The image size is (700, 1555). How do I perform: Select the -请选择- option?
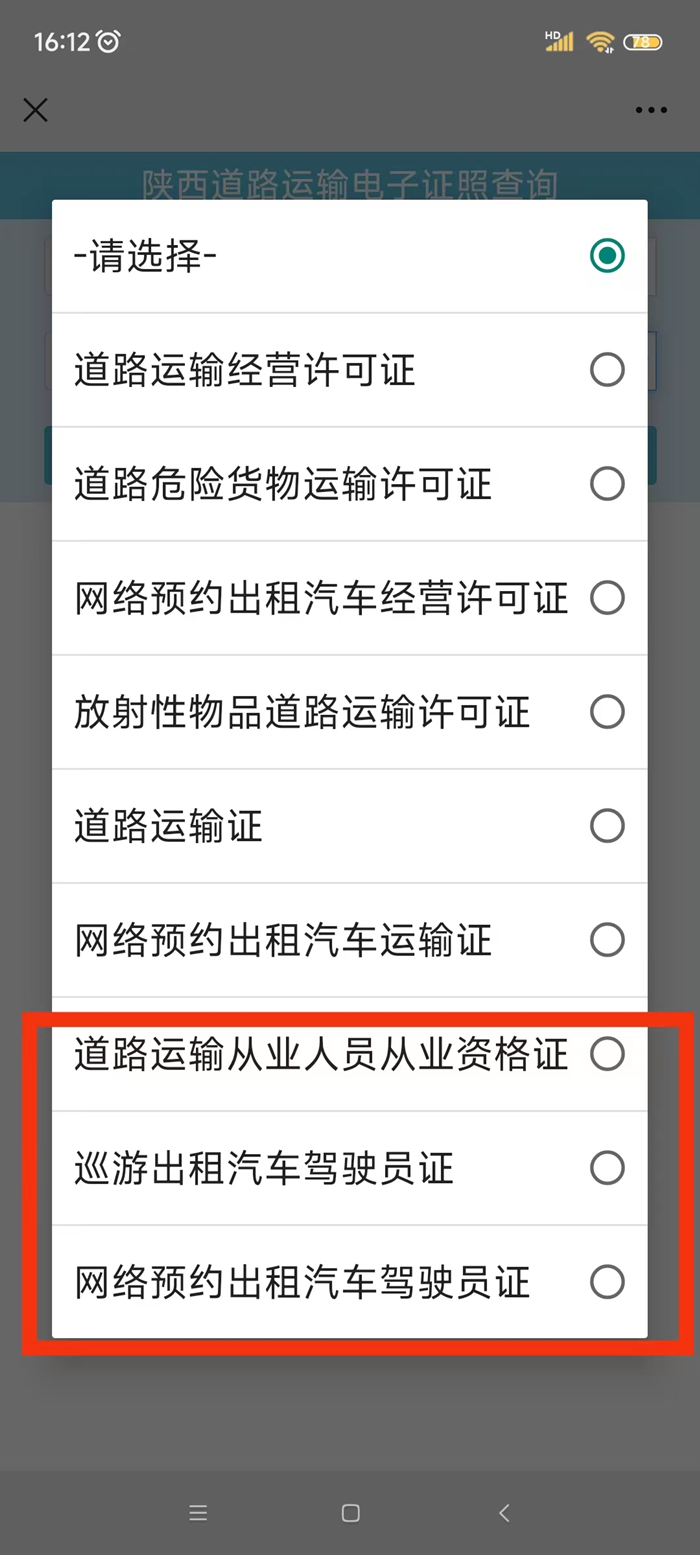coord(349,256)
